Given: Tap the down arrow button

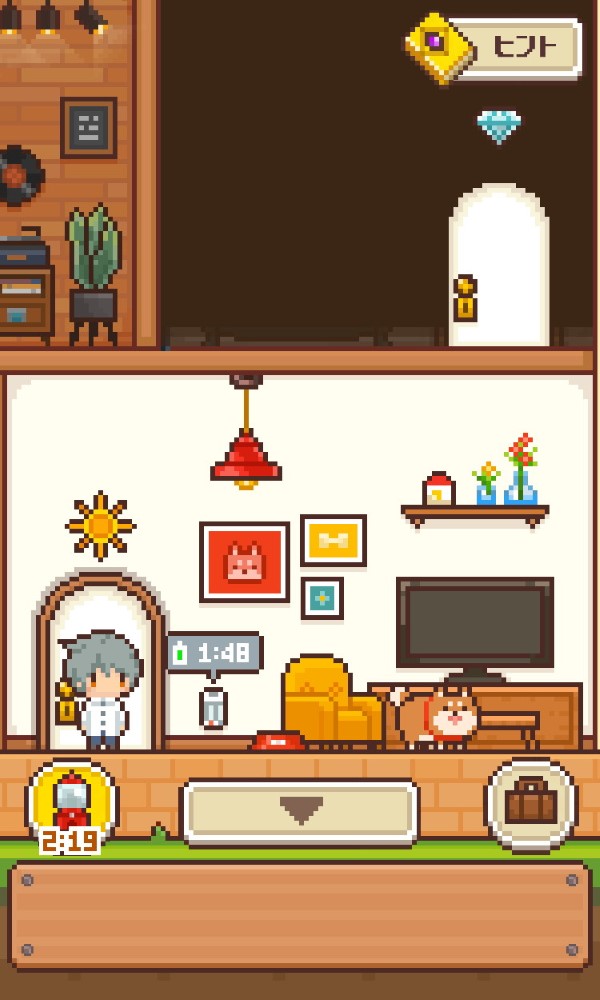Looking at the screenshot, I should (300, 810).
